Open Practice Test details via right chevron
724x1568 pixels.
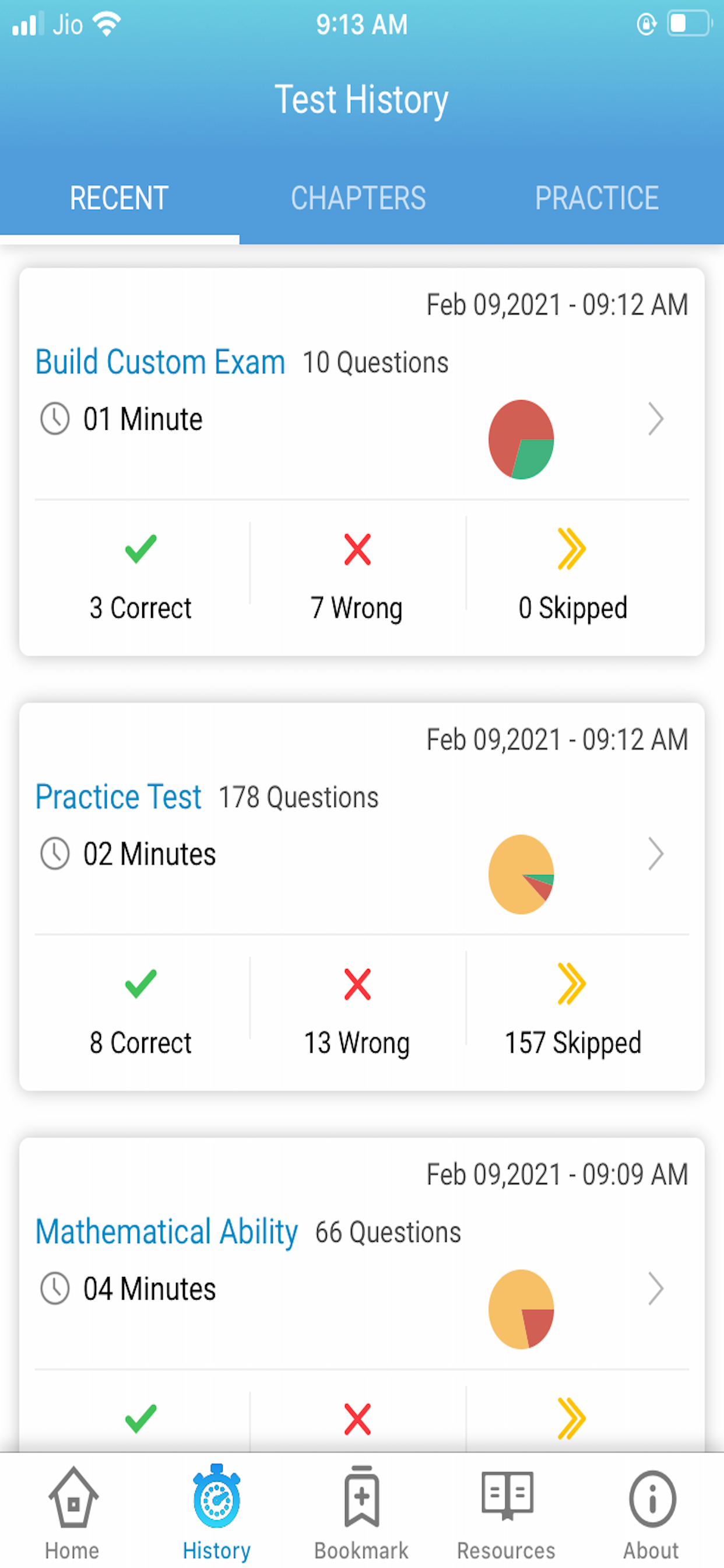click(x=655, y=854)
